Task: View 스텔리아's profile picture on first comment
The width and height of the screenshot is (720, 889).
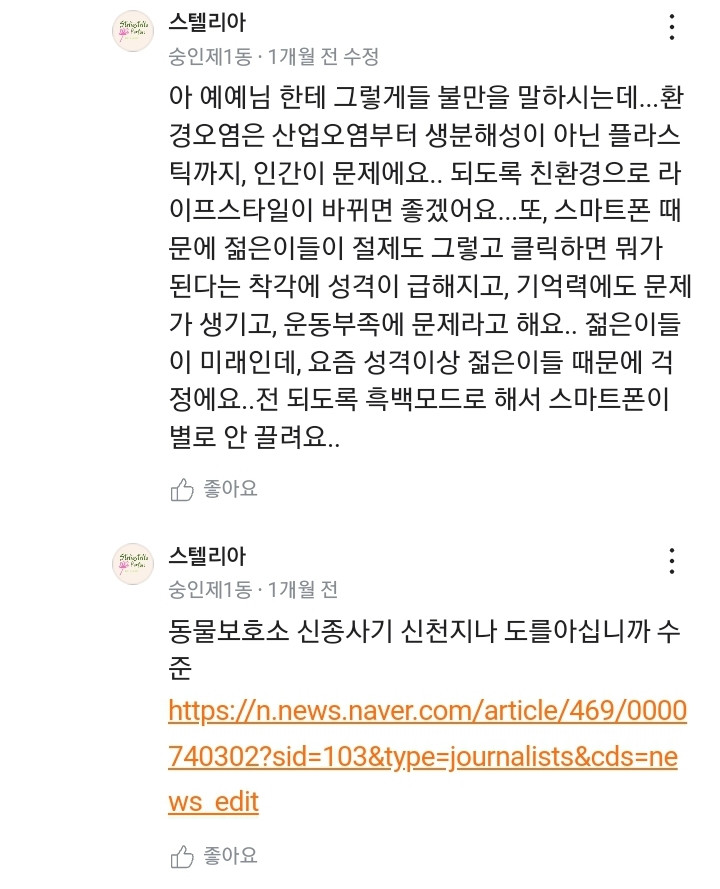Action: coord(131,33)
